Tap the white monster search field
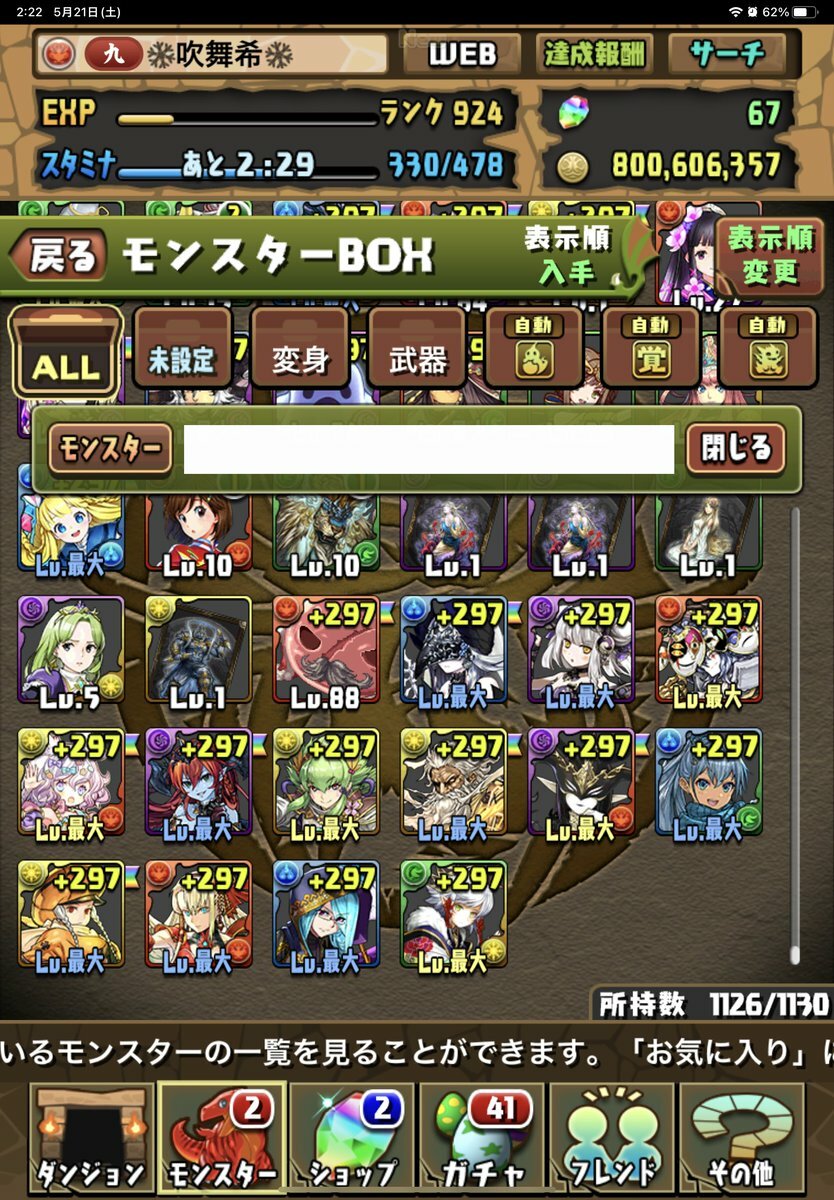This screenshot has height=1200, width=834. pyautogui.click(x=429, y=449)
